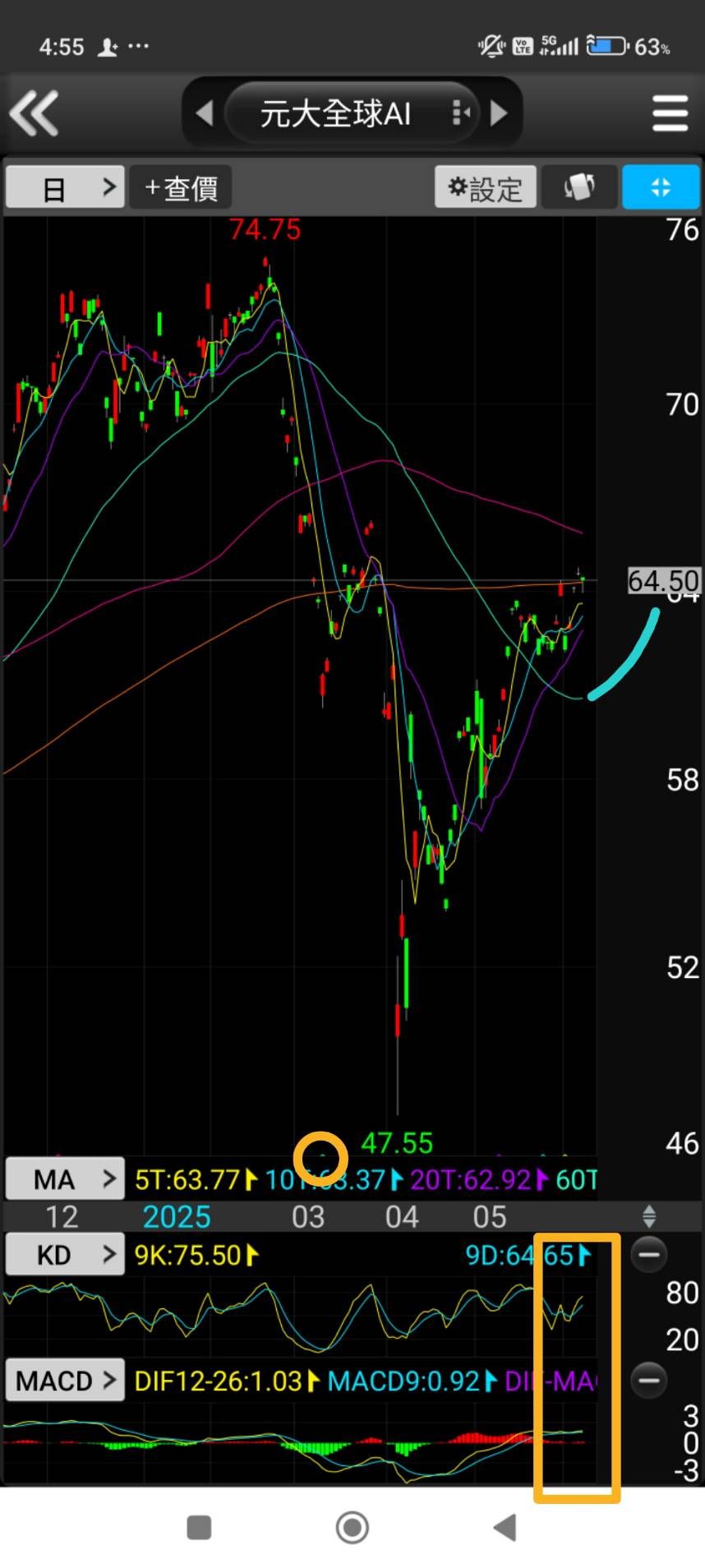Switch to the MACD indicator label
This screenshot has width=705, height=1568.
point(64,1381)
